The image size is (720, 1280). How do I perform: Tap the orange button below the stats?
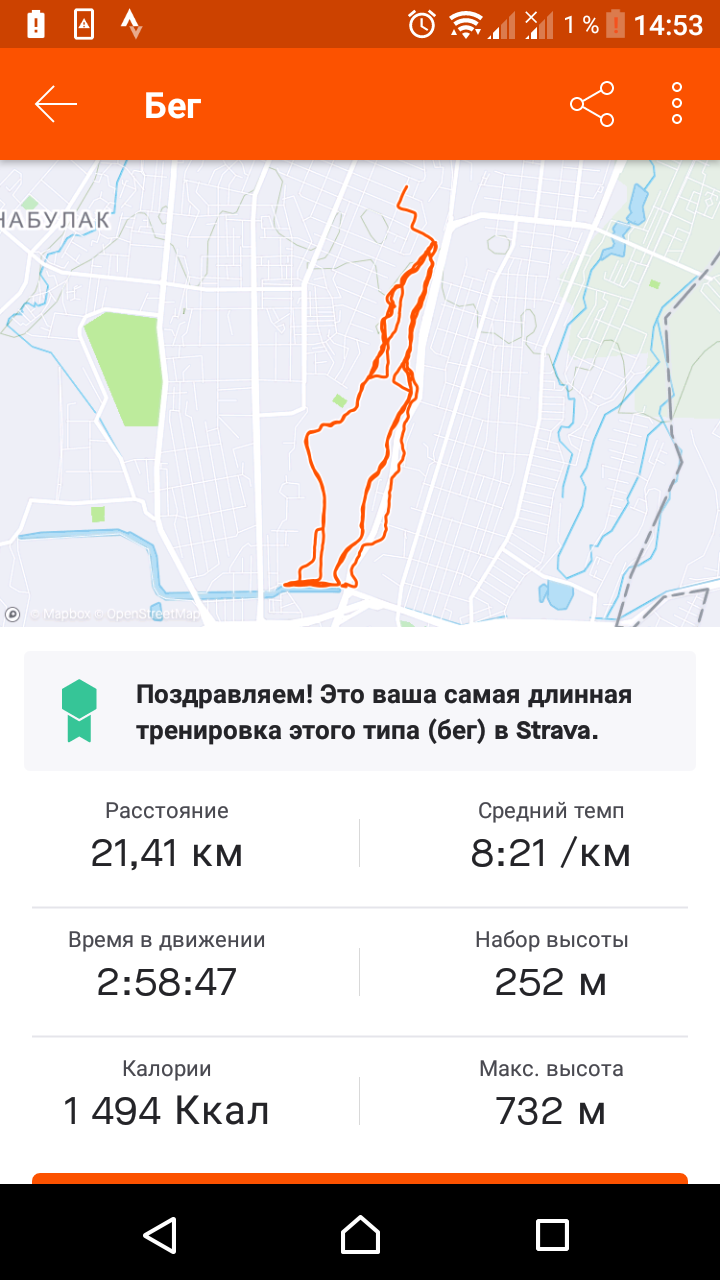[x=360, y=1178]
